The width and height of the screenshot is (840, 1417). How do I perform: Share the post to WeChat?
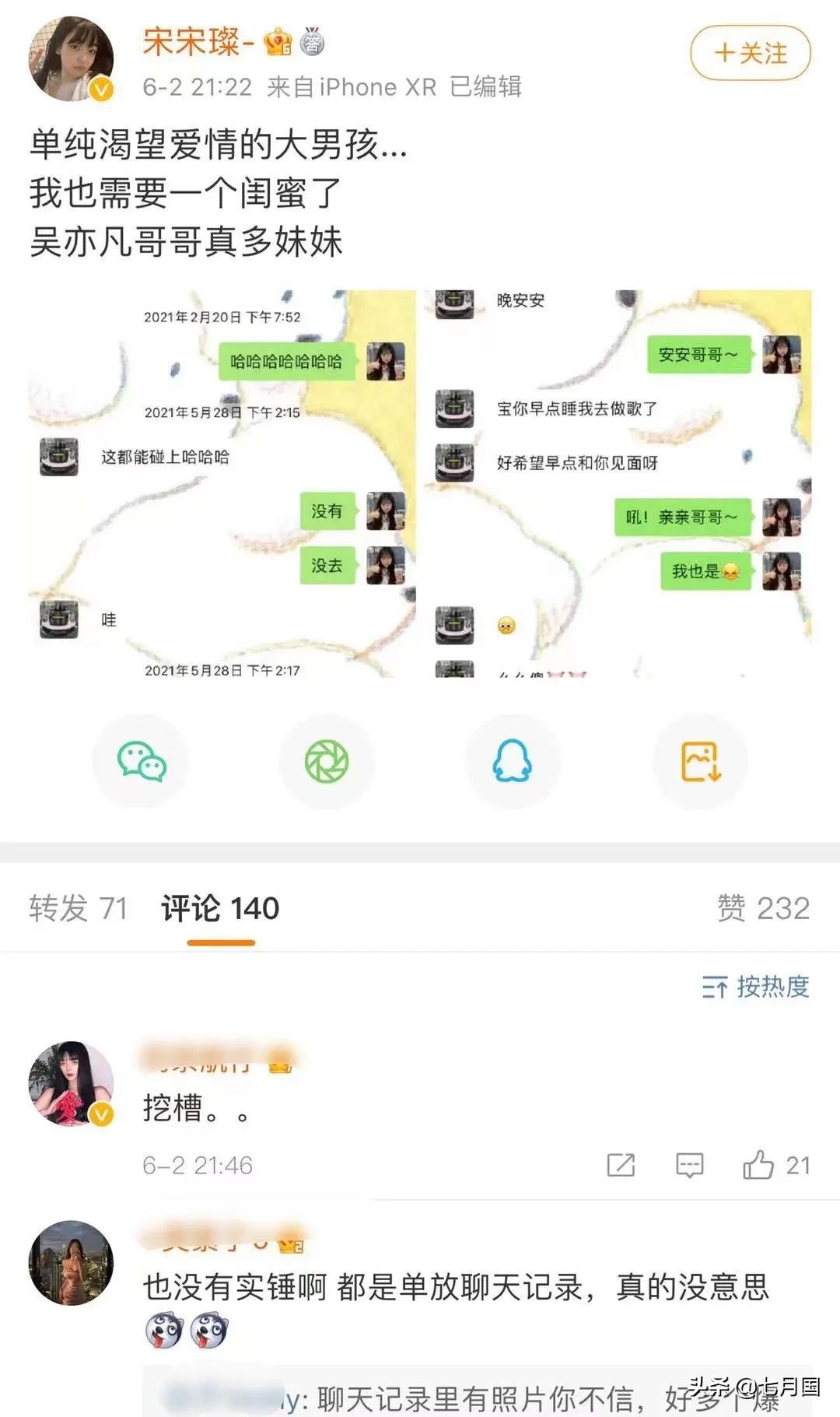tap(141, 762)
